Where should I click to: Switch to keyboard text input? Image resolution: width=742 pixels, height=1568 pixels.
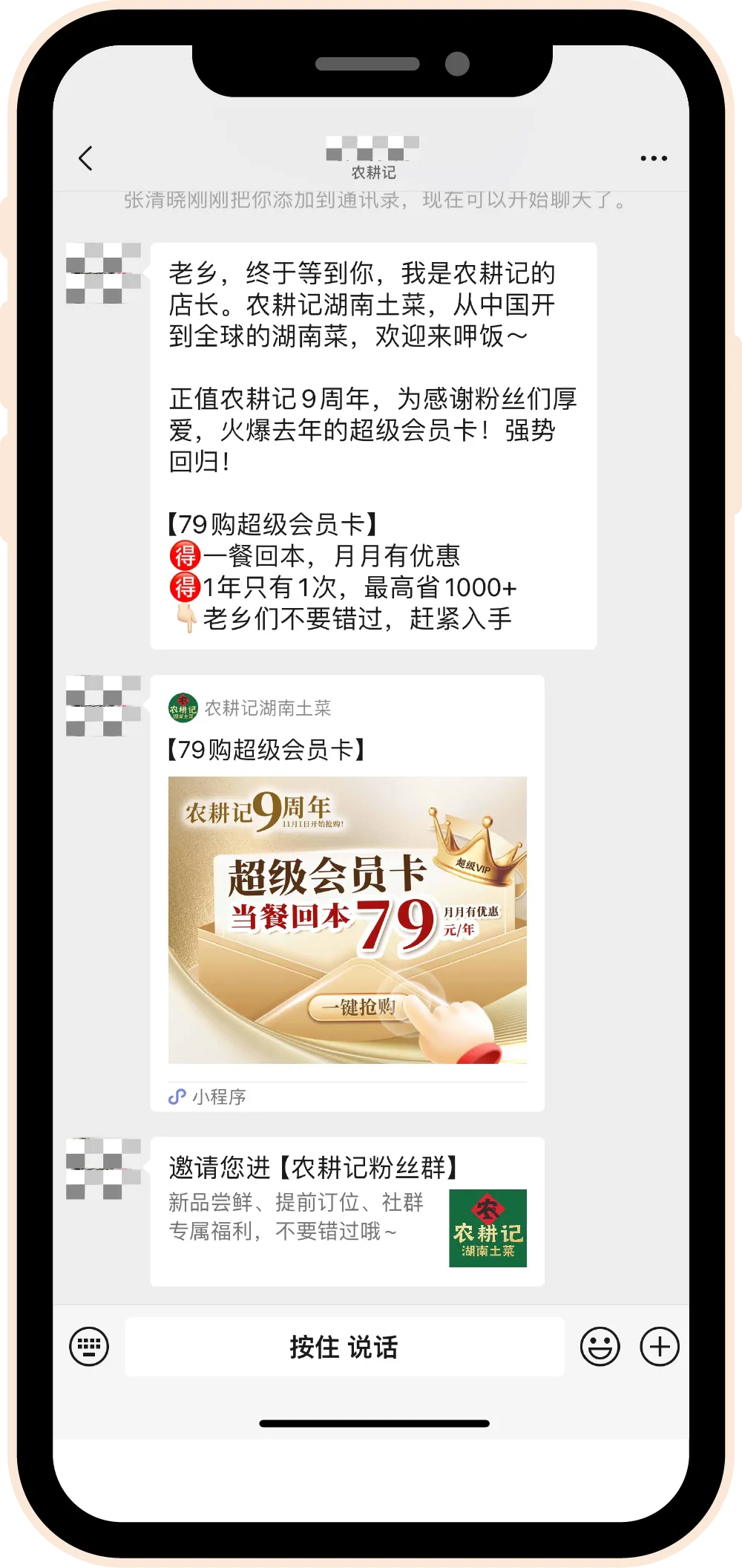coord(89,1346)
